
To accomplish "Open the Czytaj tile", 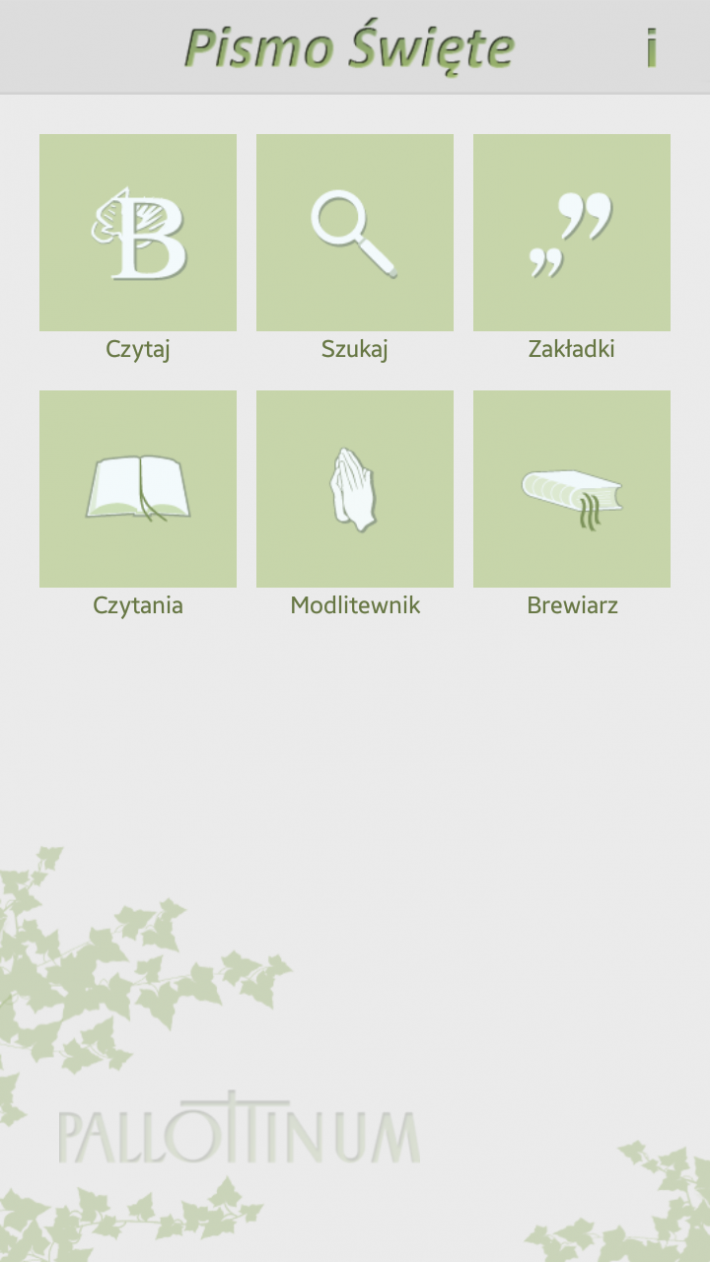I will pos(138,233).
